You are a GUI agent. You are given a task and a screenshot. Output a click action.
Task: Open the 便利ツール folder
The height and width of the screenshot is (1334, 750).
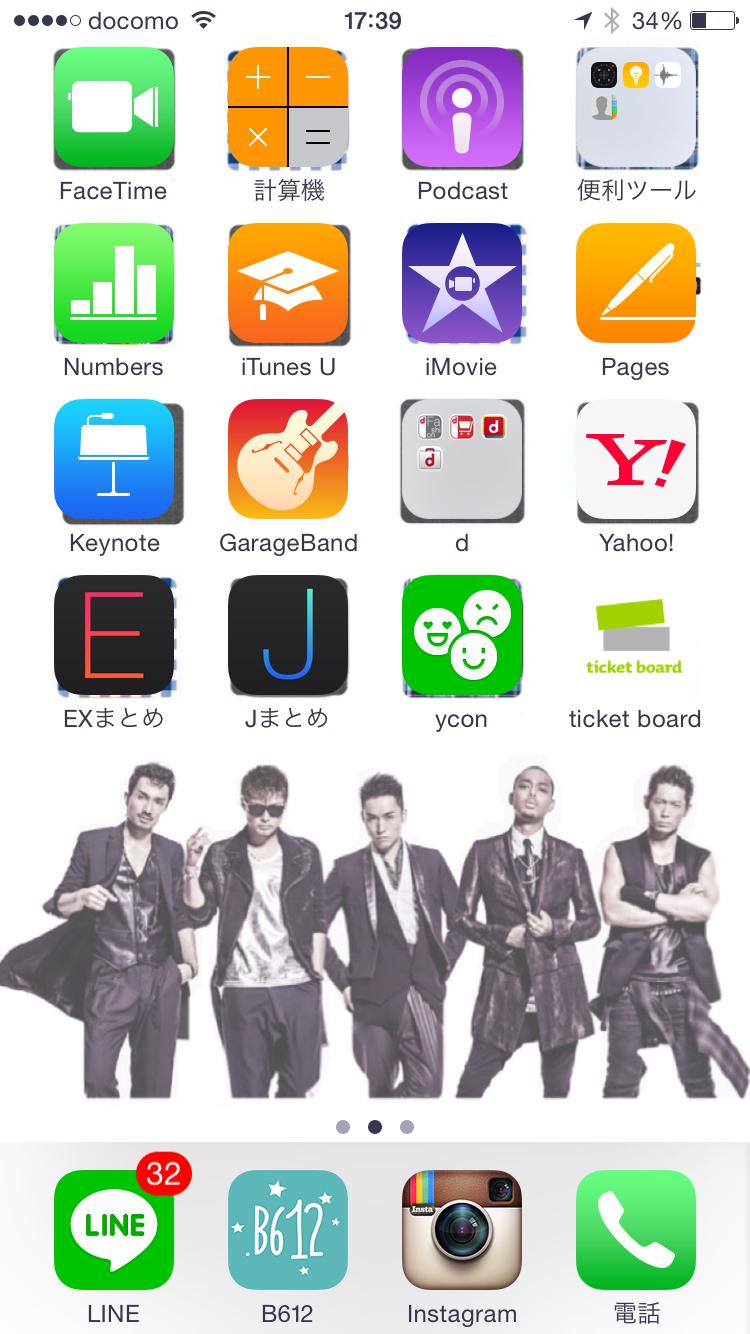636,108
